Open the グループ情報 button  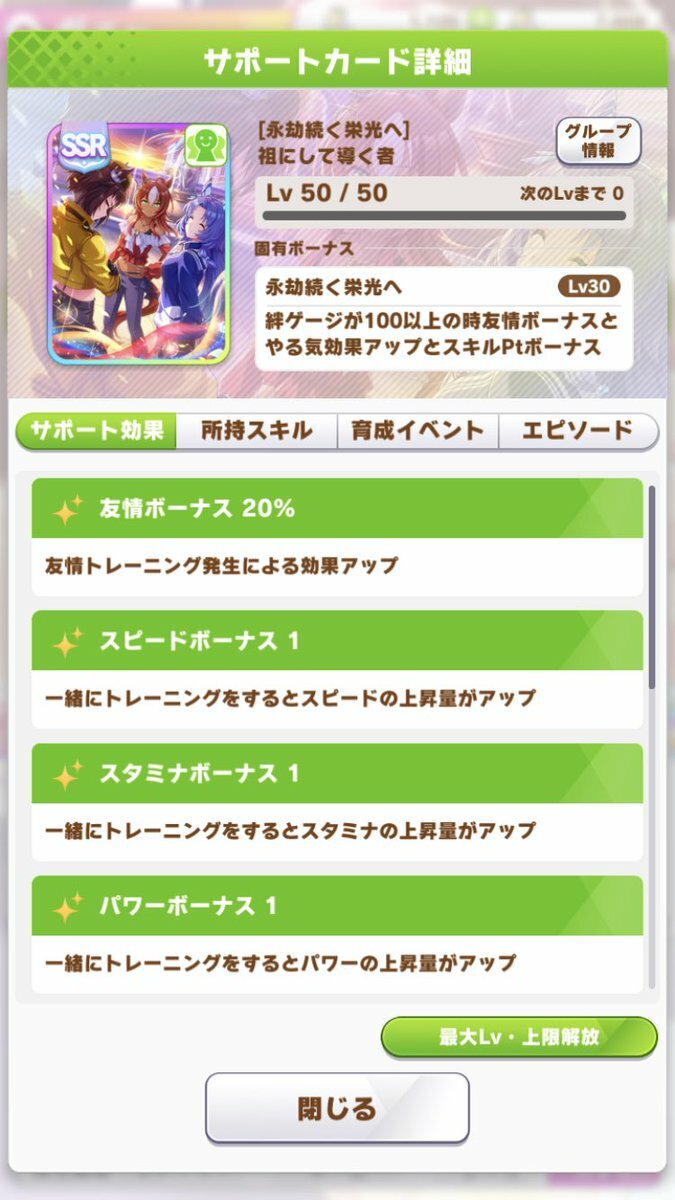(x=598, y=141)
